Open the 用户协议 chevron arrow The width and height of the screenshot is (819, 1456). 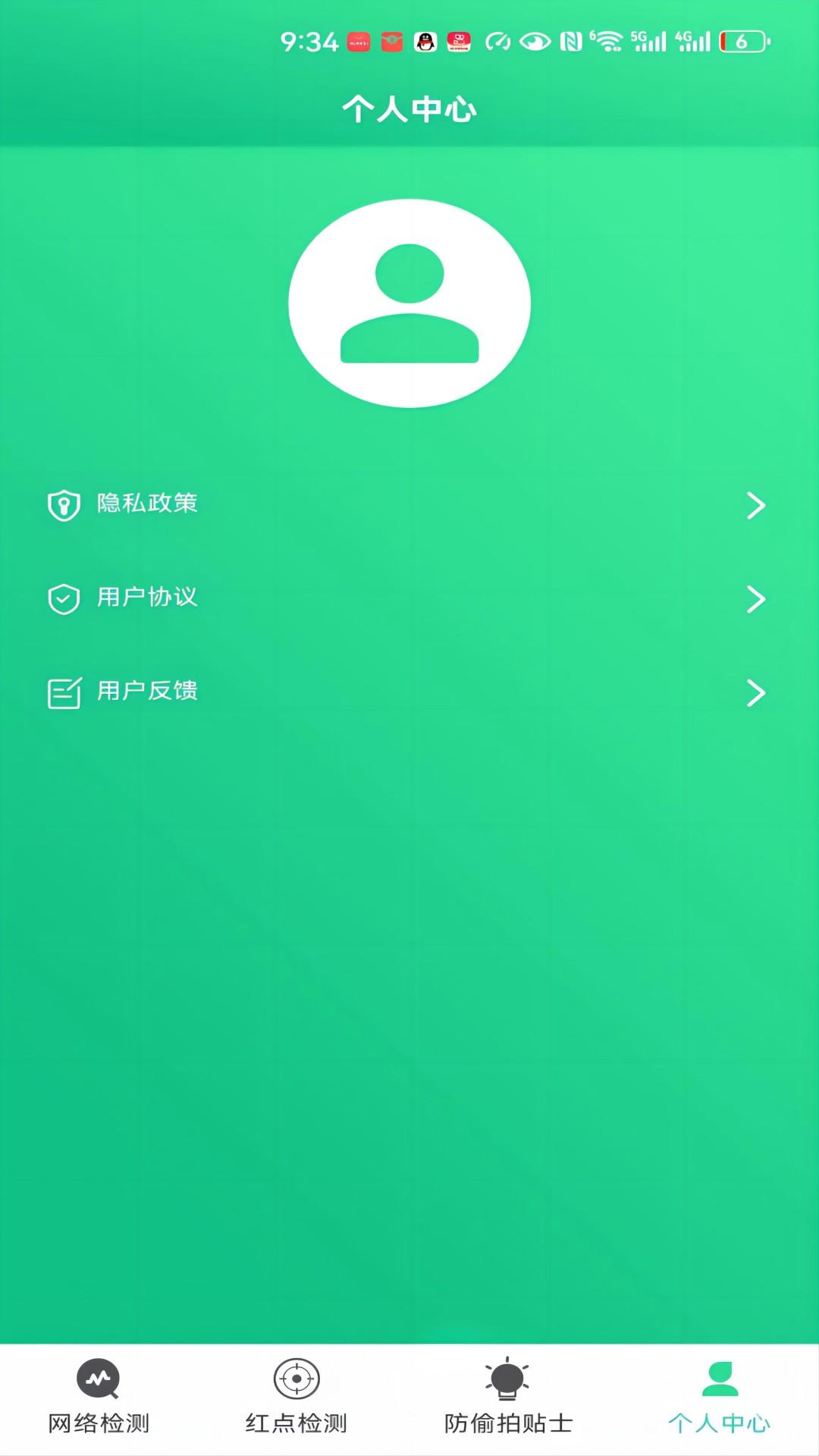[756, 600]
